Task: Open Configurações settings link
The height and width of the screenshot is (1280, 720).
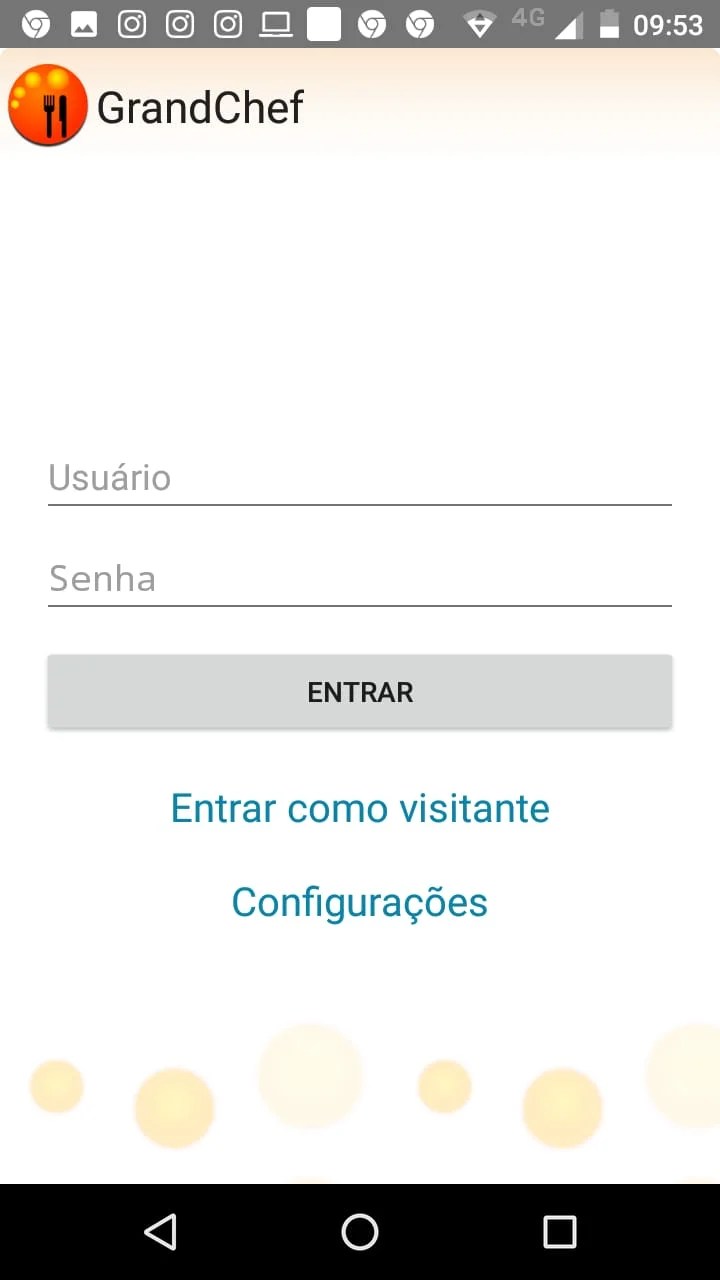Action: click(x=359, y=902)
